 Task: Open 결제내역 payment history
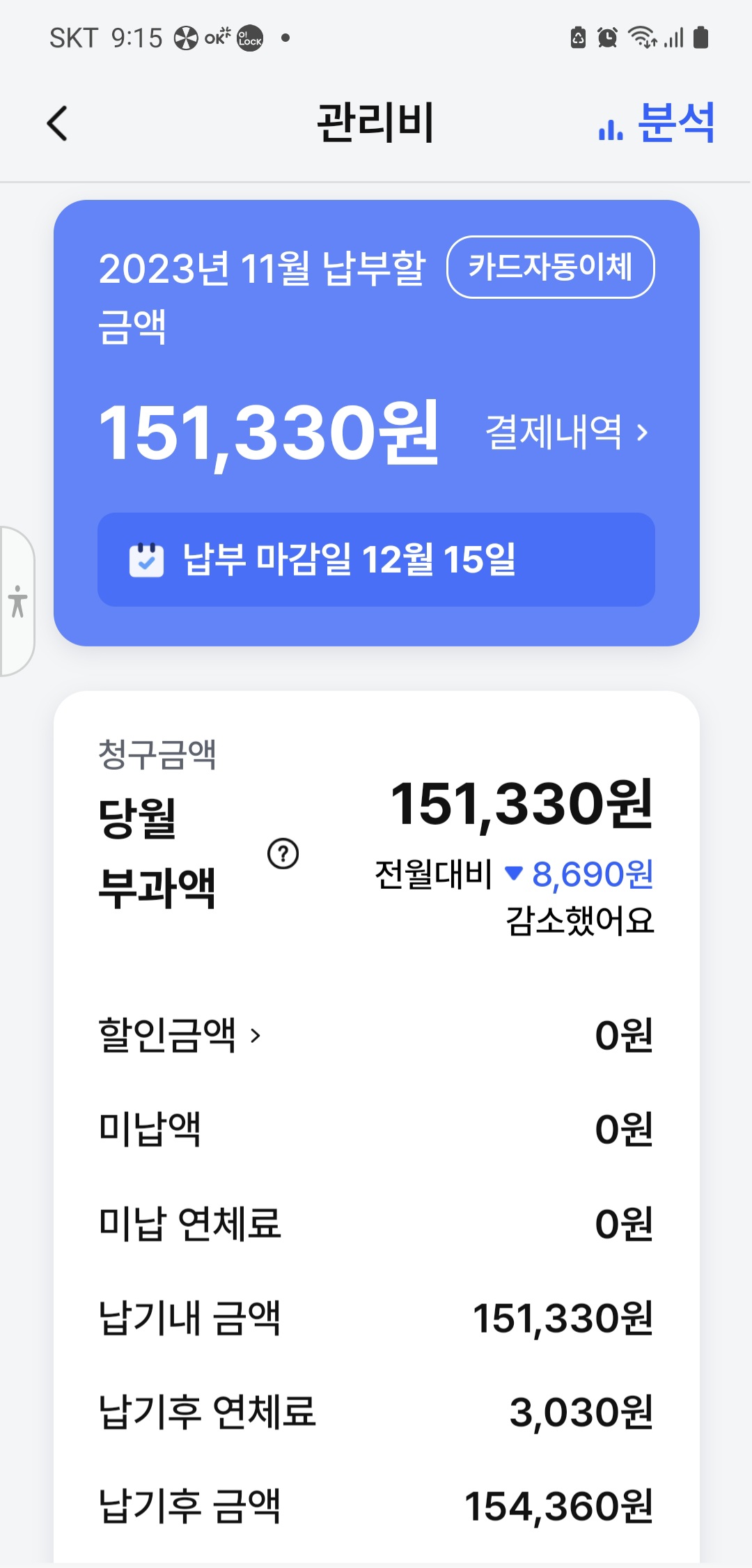coord(567,432)
